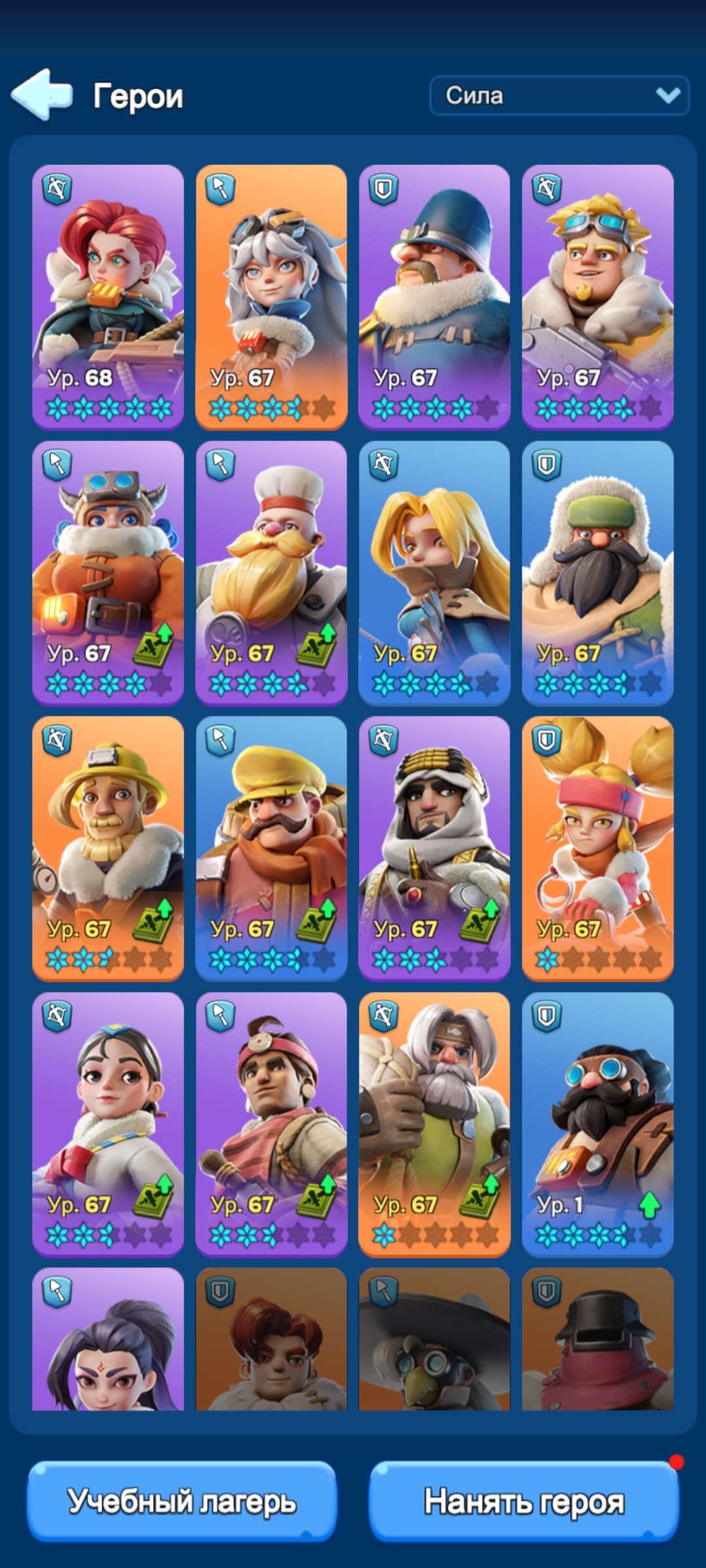Select the viking-helmet hero in orange jacket

(108, 573)
